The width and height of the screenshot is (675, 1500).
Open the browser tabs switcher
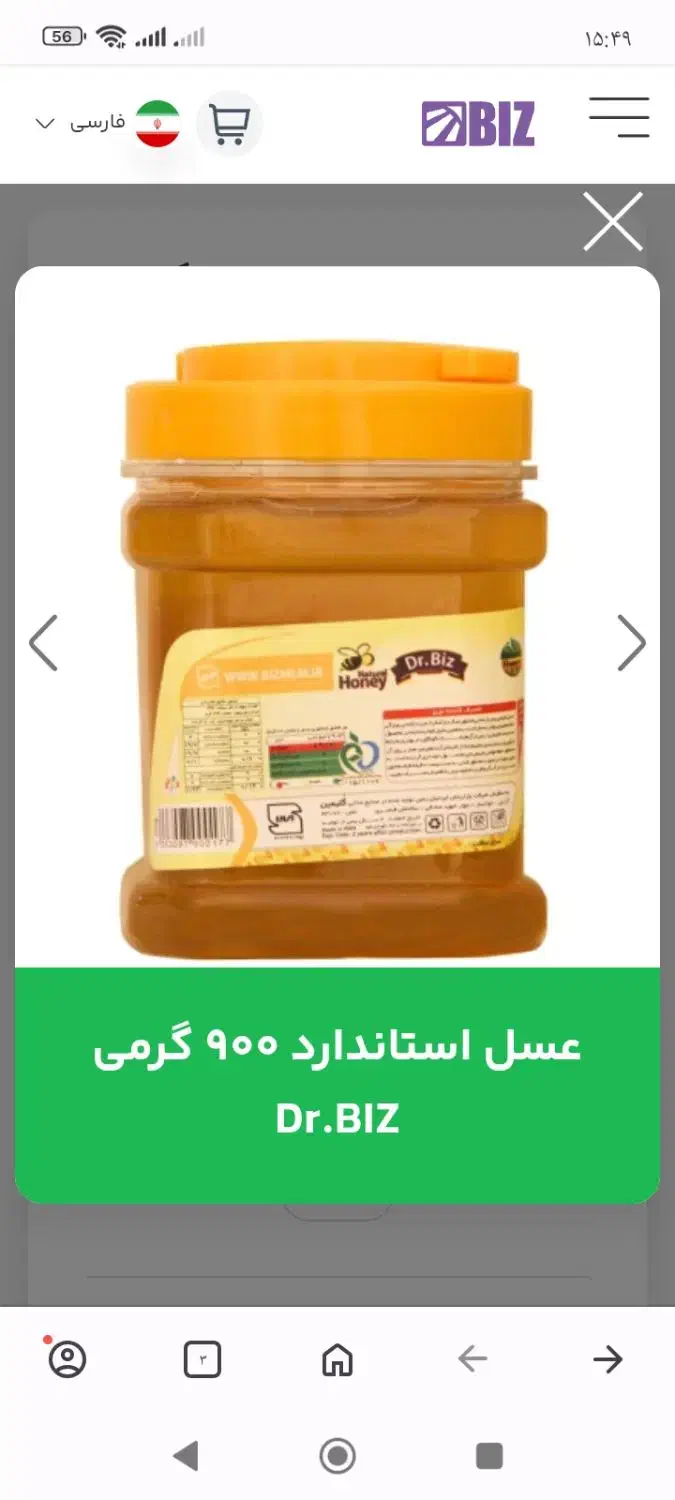click(202, 1359)
